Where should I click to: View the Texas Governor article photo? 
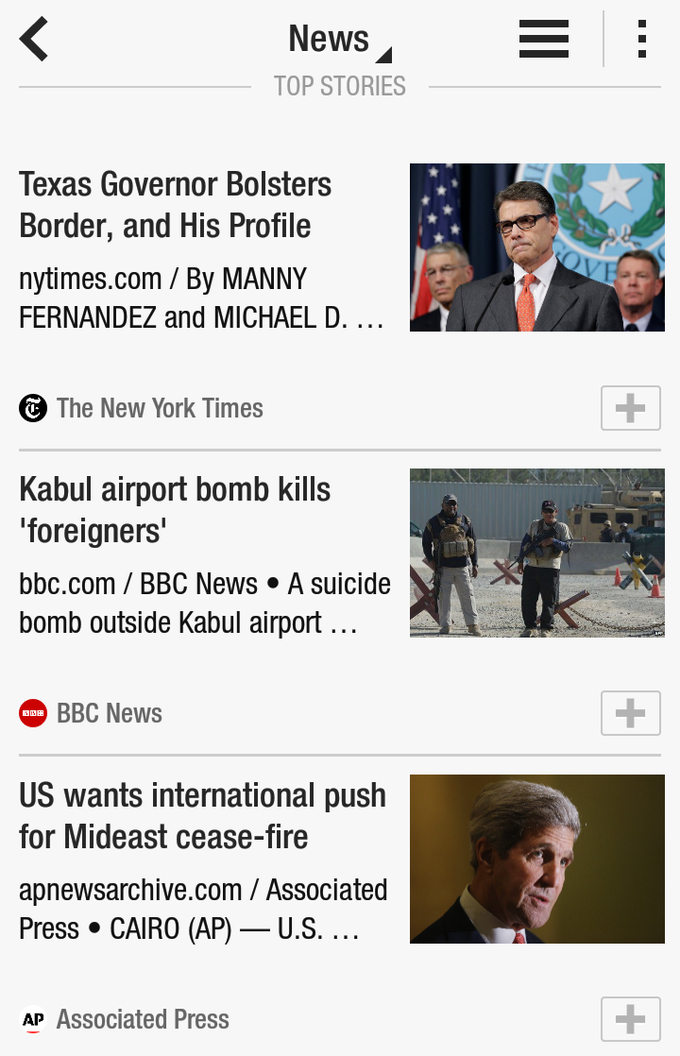click(x=537, y=248)
